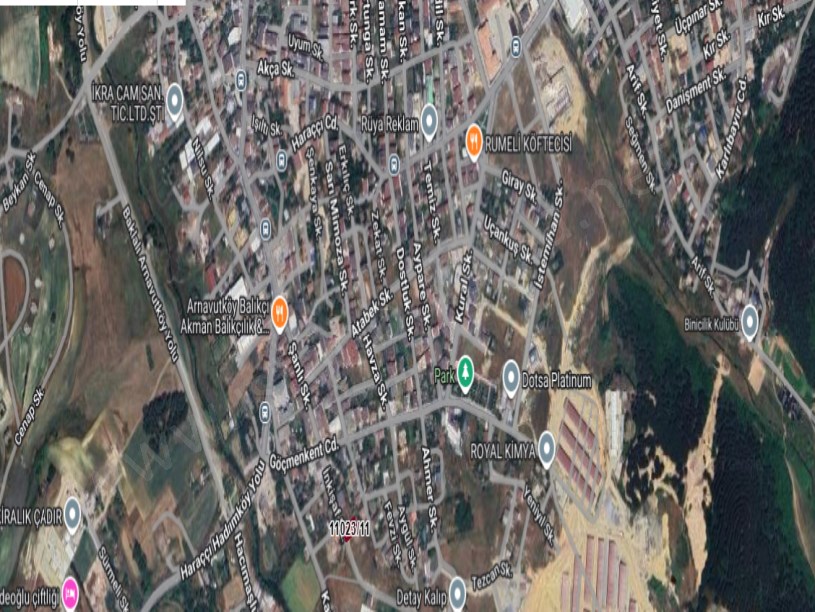815x612 pixels.
Task: Open RUMELİ KÖFTECİSİ restaurant pin
Action: point(475,141)
